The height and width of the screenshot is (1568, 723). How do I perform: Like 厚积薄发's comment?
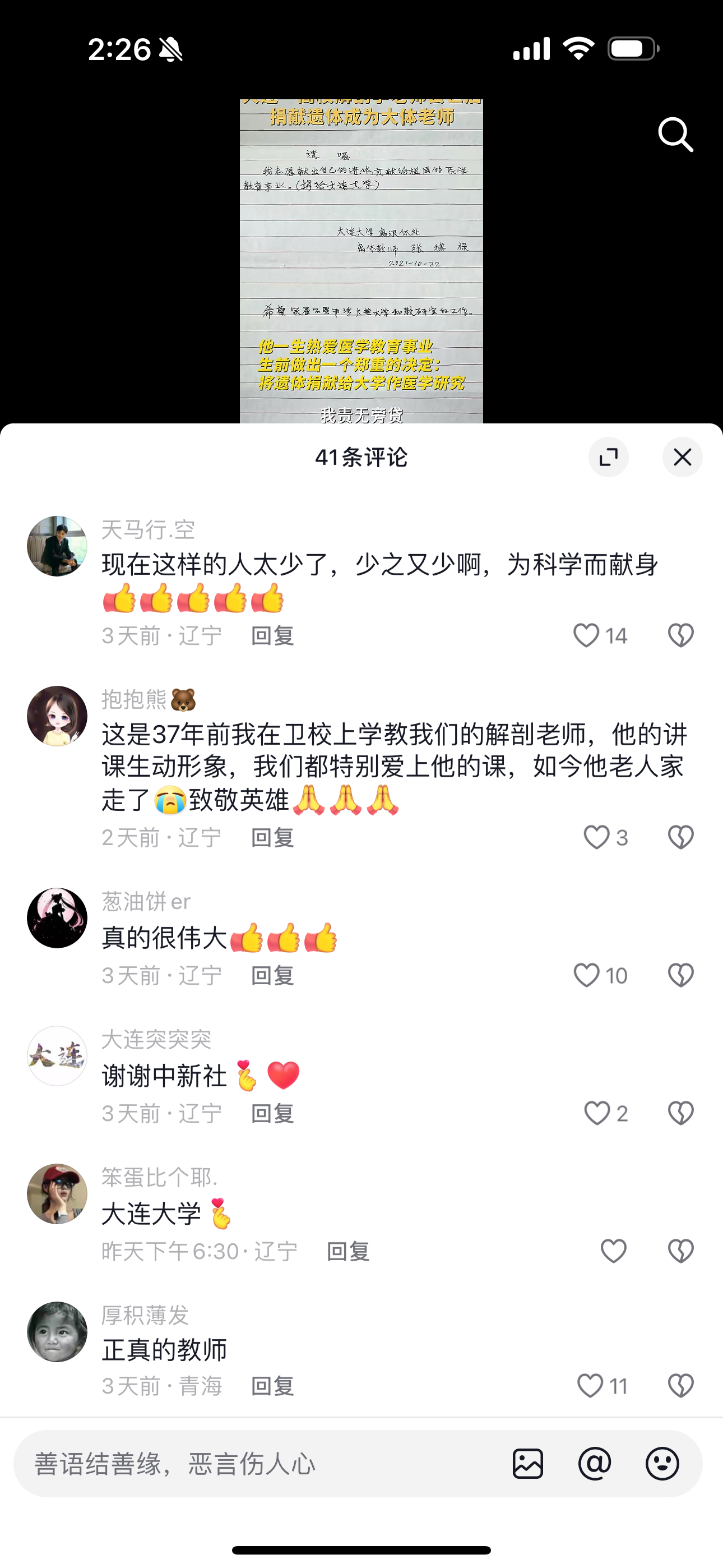click(590, 1386)
